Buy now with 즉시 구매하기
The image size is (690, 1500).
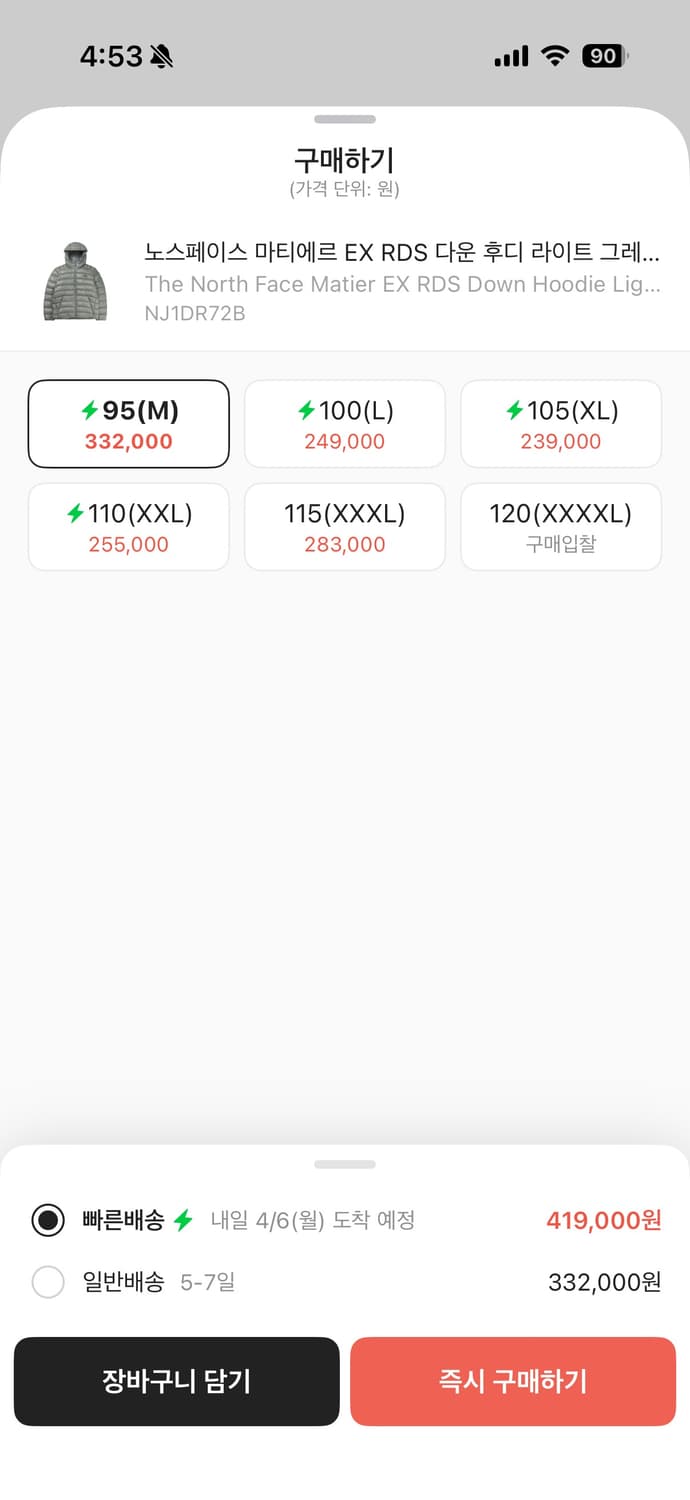(513, 1381)
